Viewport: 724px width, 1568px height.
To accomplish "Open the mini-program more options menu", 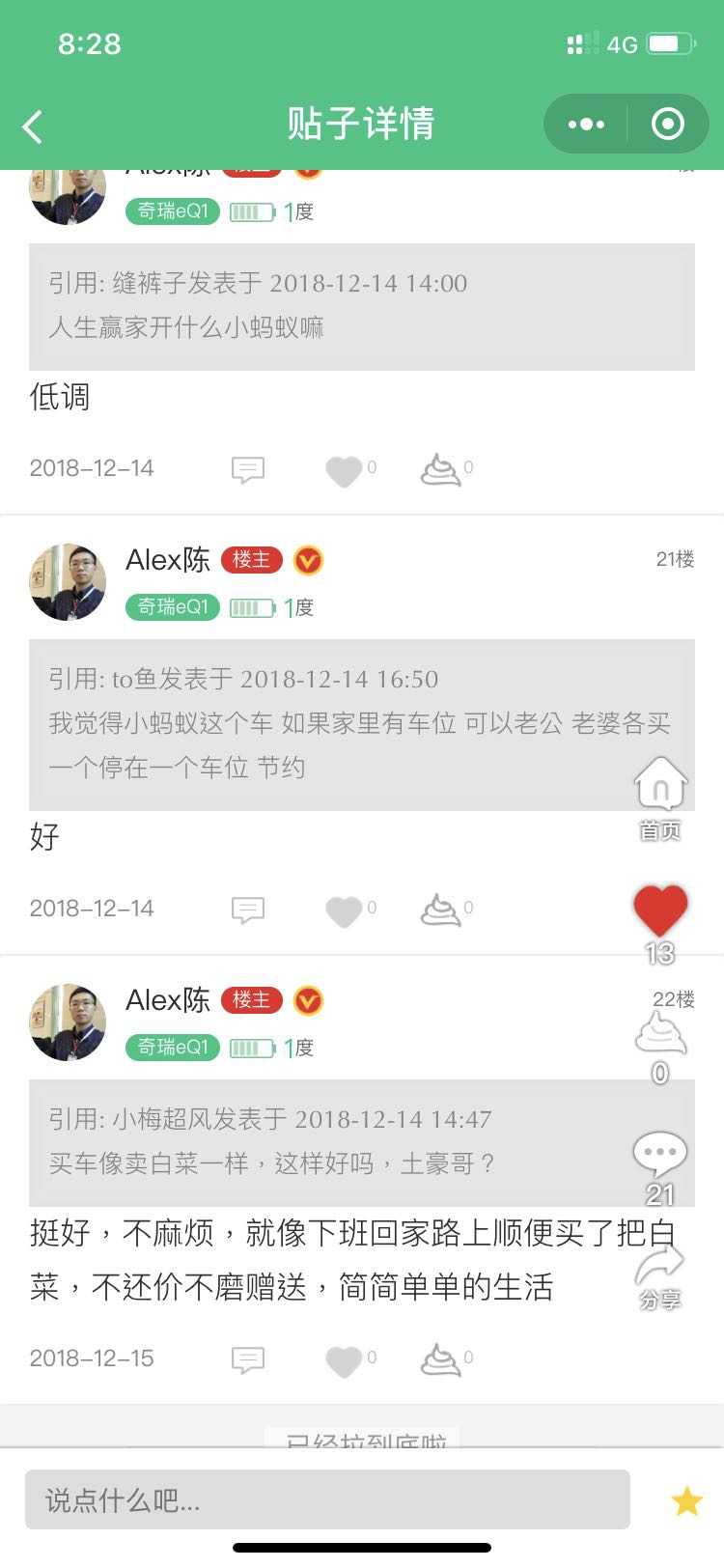I will tap(586, 125).
